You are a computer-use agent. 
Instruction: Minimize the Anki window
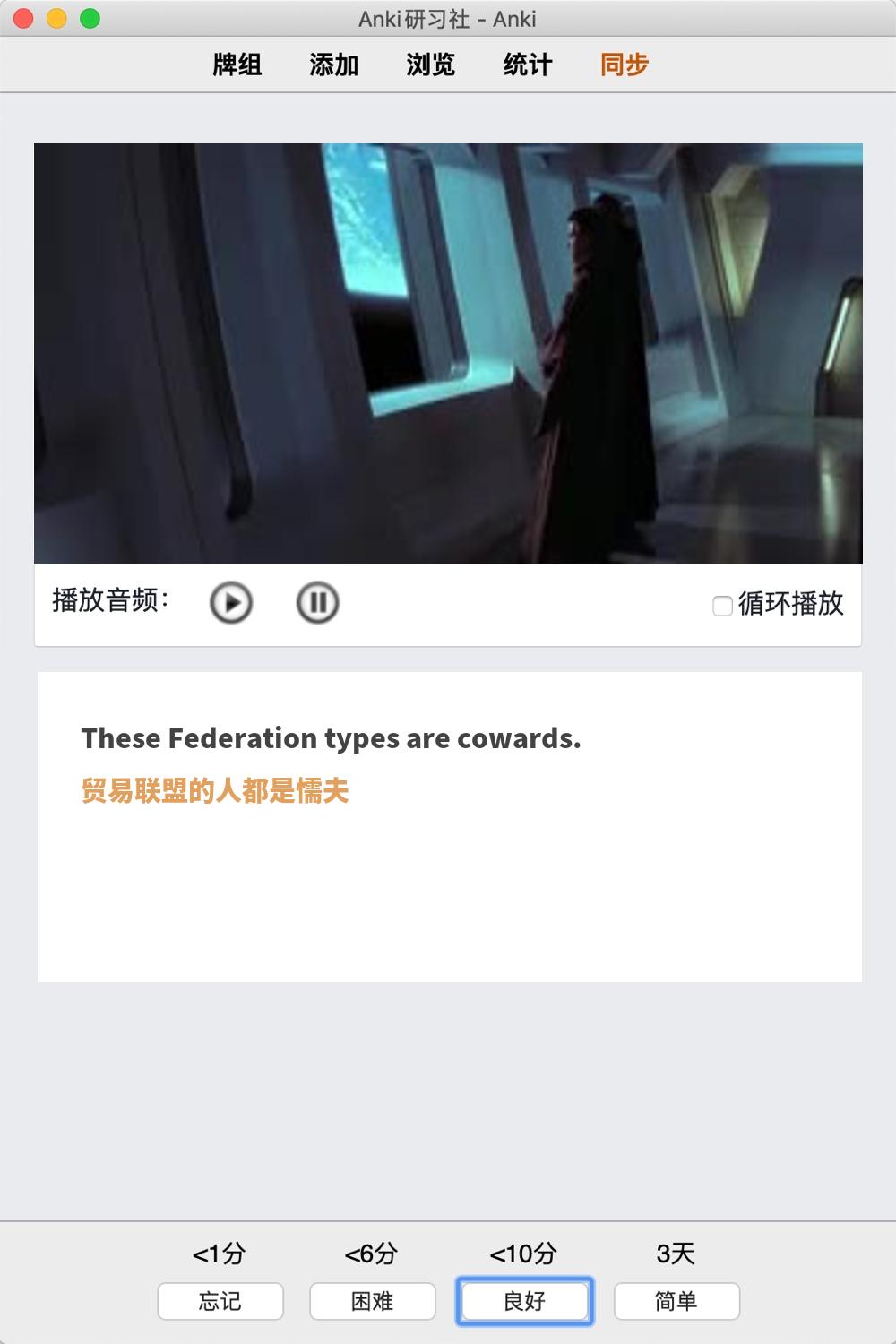pos(56,19)
